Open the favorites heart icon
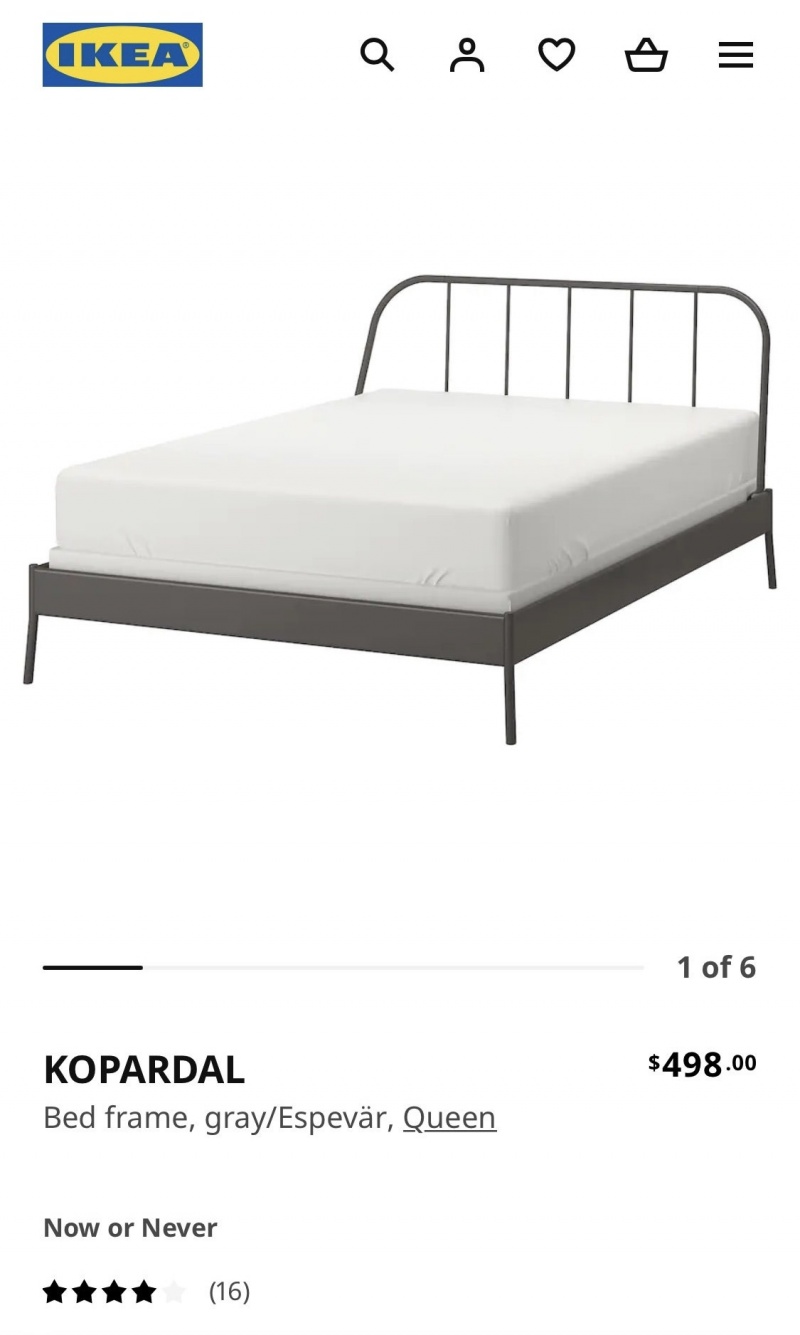Viewport: 800px width, 1335px height. 556,55
